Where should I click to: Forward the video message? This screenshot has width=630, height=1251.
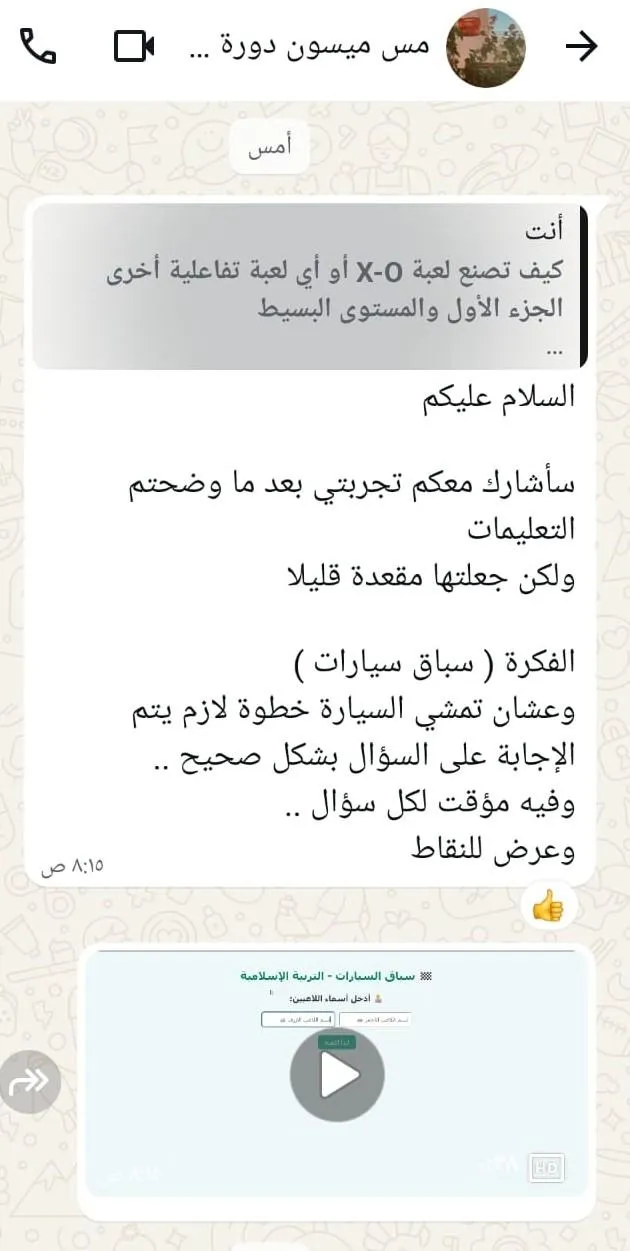pos(29,1082)
